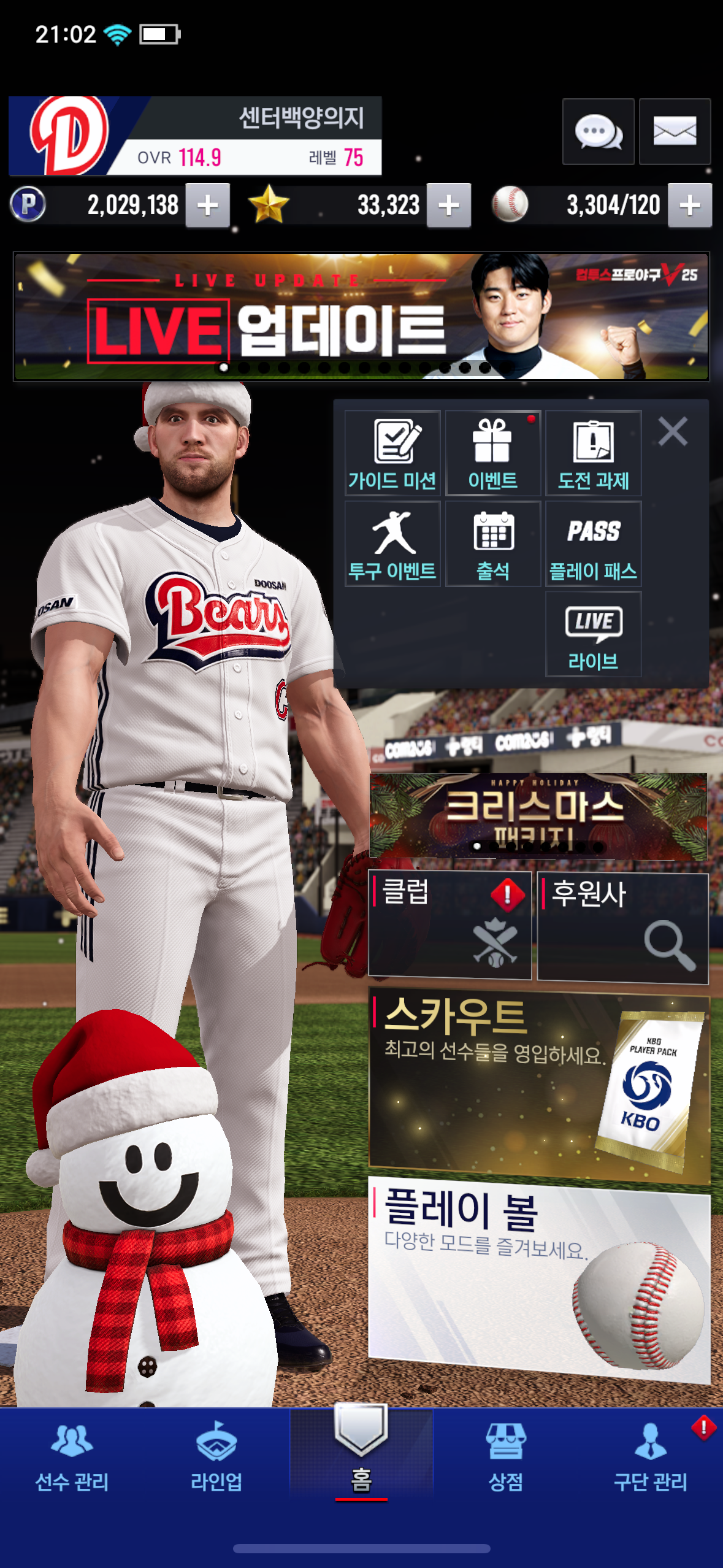Viewport: 723px width, 1568px height.
Task: Open 플레이 패스
Action: [593, 544]
